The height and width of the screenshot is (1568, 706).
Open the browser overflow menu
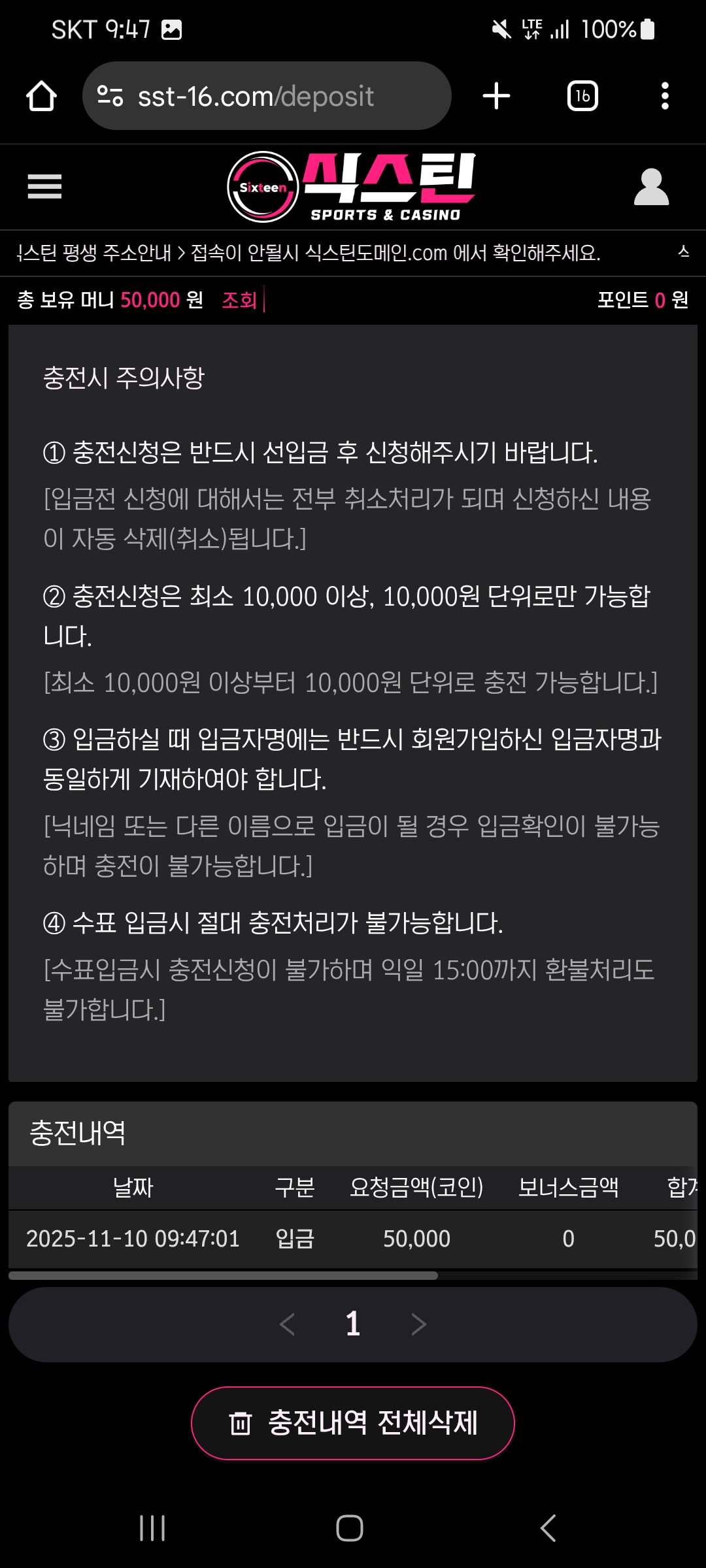pos(664,97)
